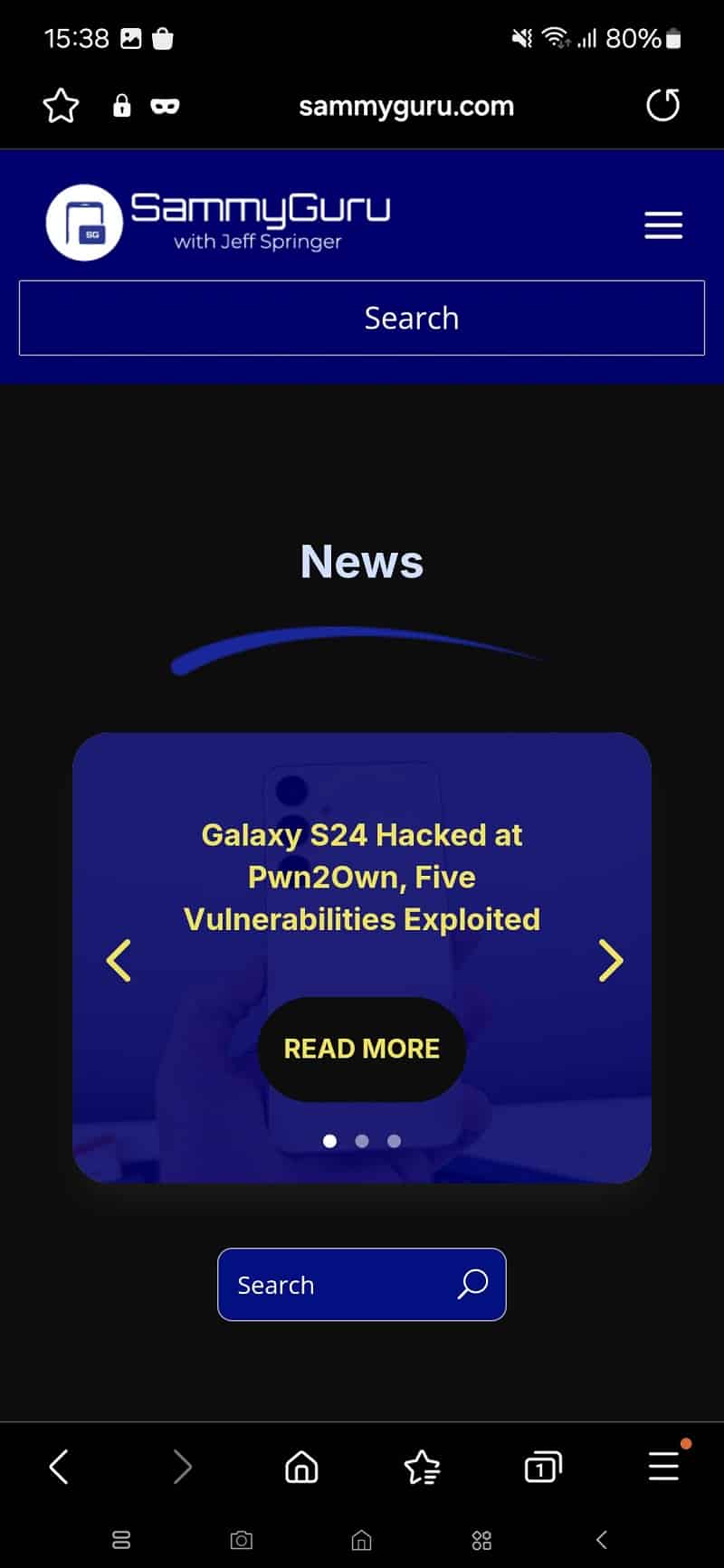Screen dimensions: 724x1568
Task: Tap the magnifier icon in the lower search box
Action: pos(472,1284)
